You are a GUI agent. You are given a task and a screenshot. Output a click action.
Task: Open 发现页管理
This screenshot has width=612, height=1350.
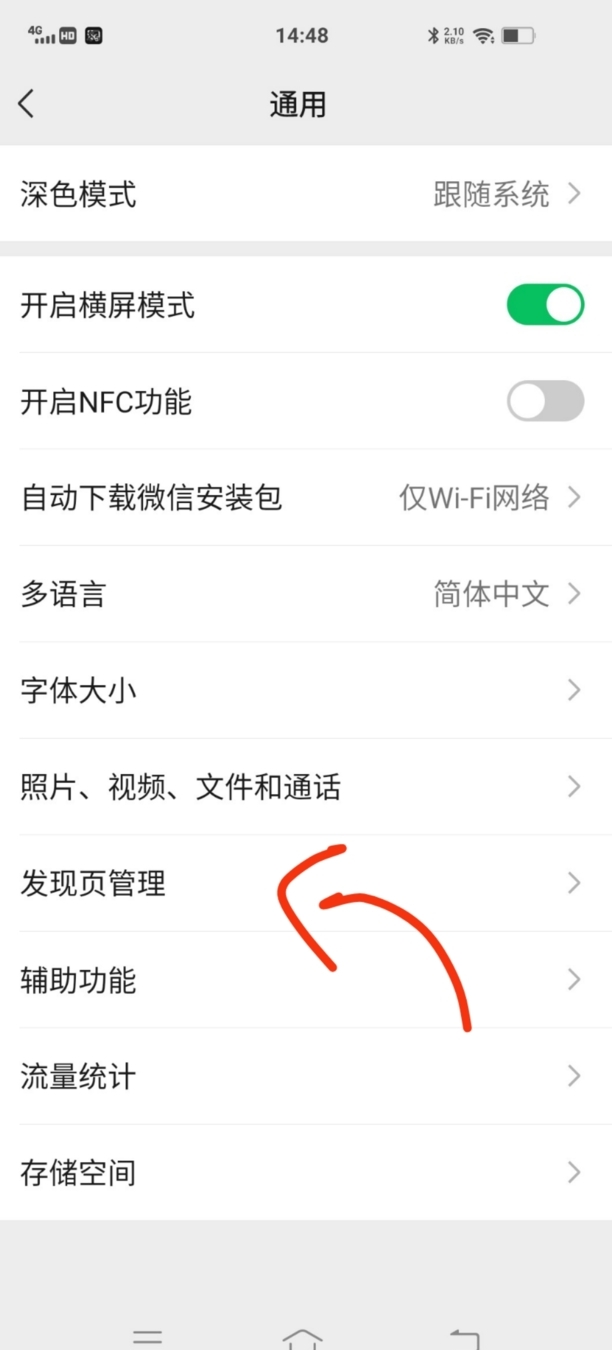[x=305, y=883]
